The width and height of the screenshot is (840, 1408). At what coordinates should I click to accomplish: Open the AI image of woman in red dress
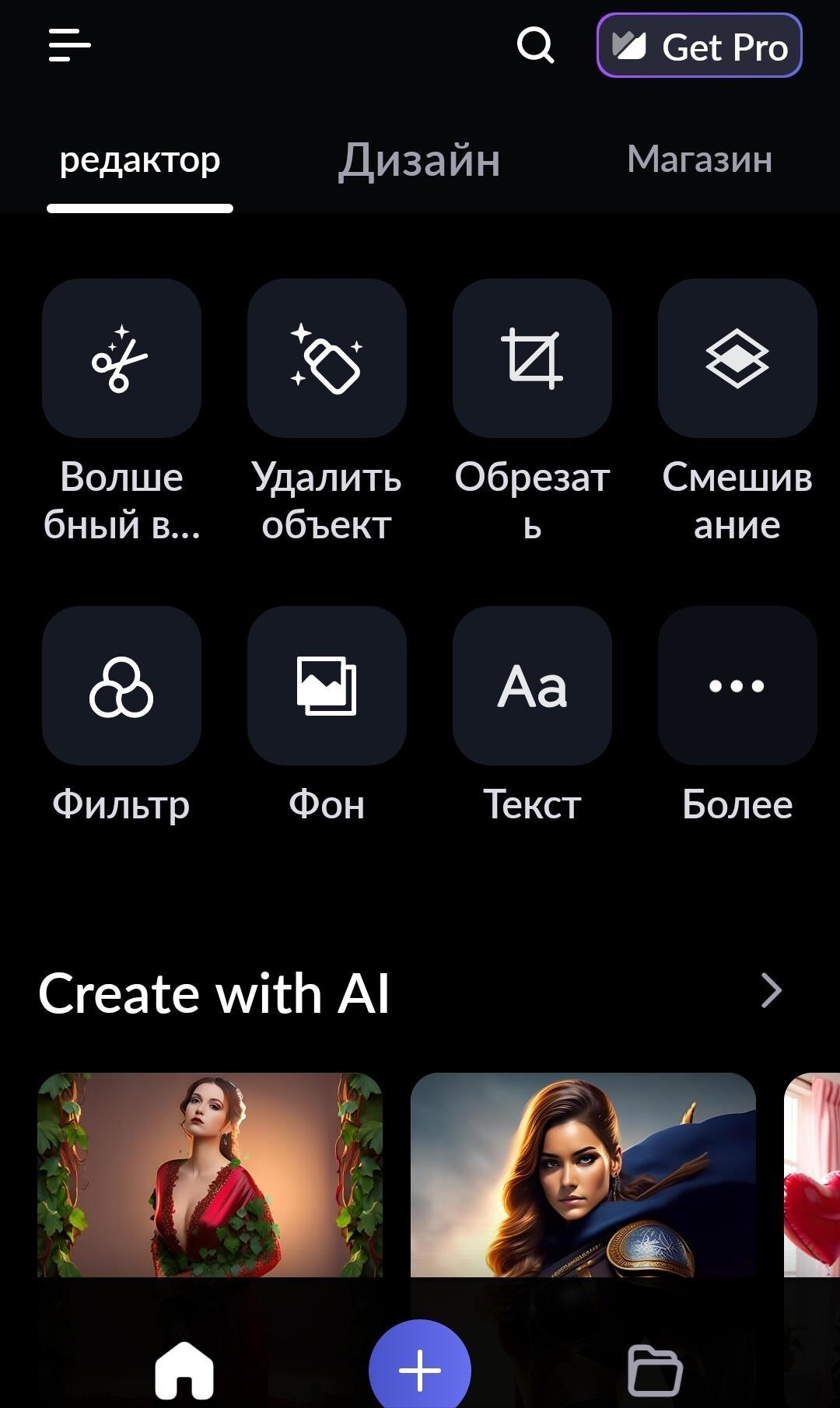[x=210, y=1175]
